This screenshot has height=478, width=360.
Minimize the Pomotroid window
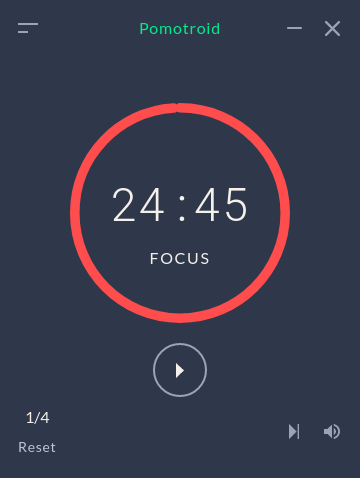294,28
